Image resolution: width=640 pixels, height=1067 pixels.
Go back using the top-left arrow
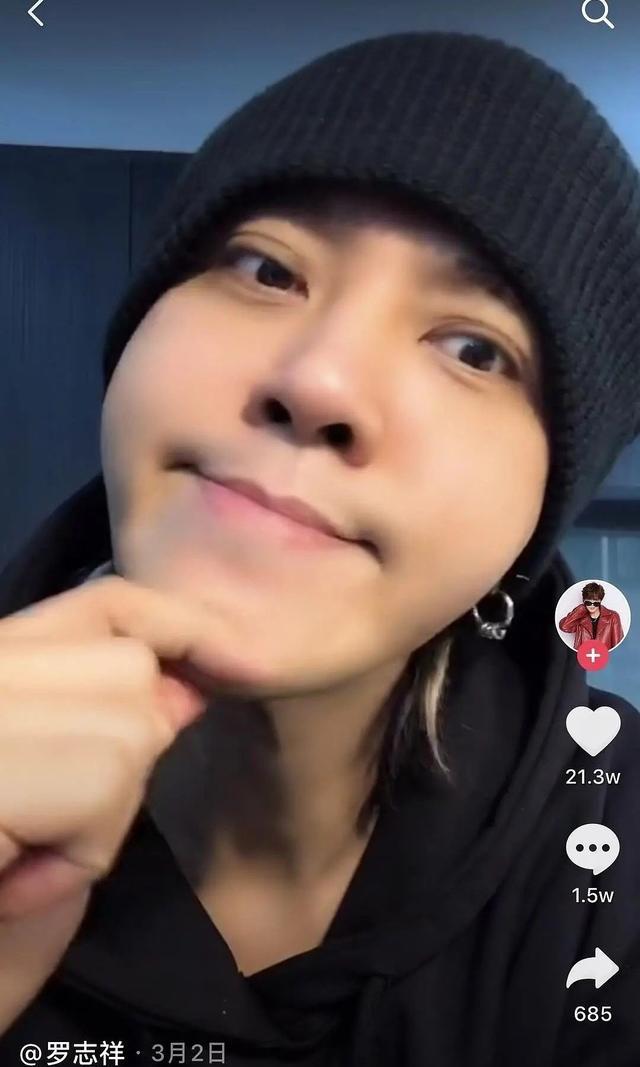36,13
